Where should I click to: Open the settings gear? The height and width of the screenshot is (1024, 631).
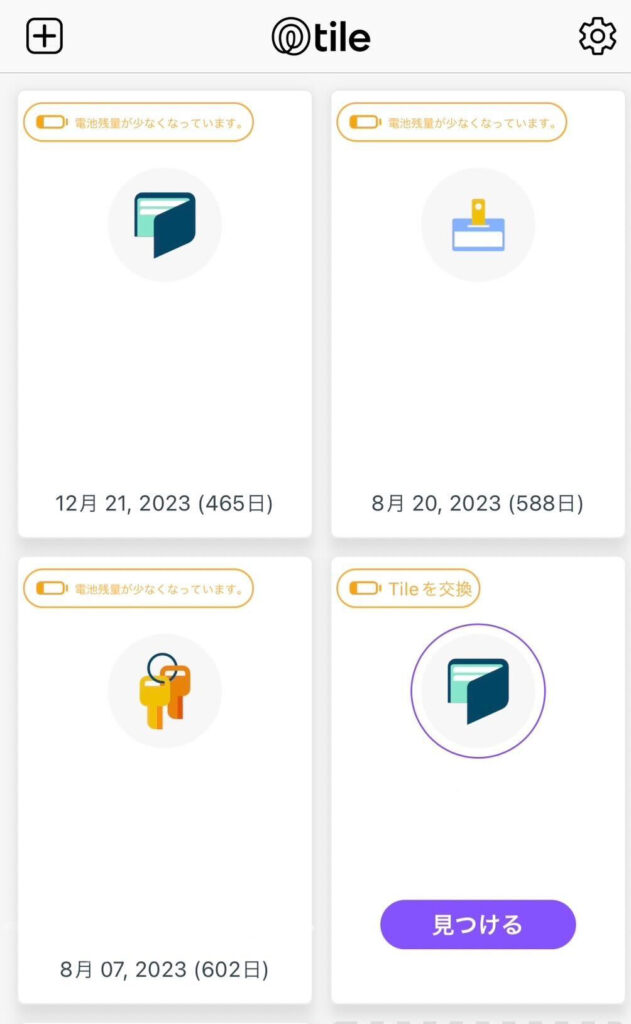(x=597, y=36)
